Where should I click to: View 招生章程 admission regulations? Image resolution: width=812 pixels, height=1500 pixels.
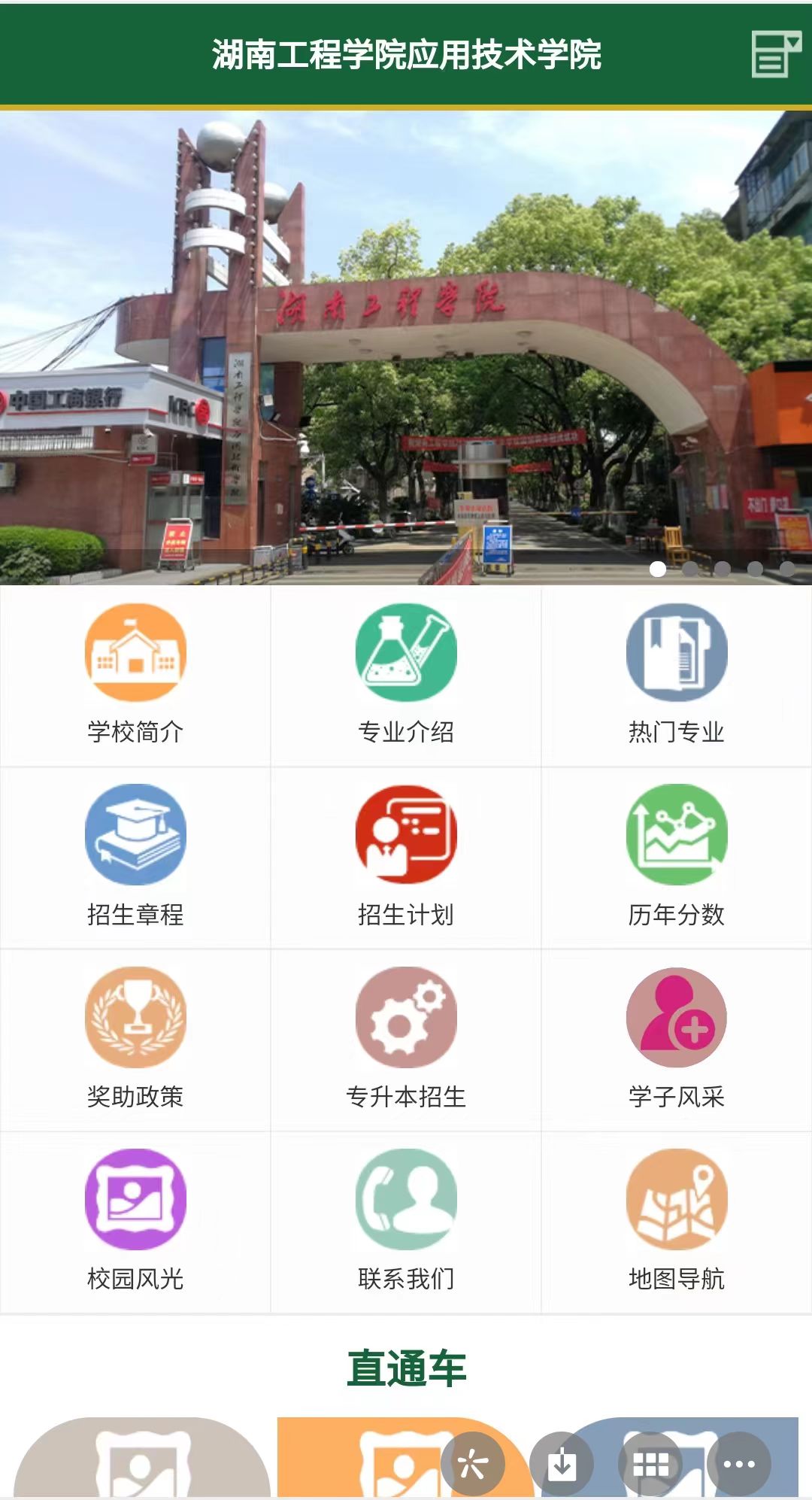pyautogui.click(x=135, y=857)
